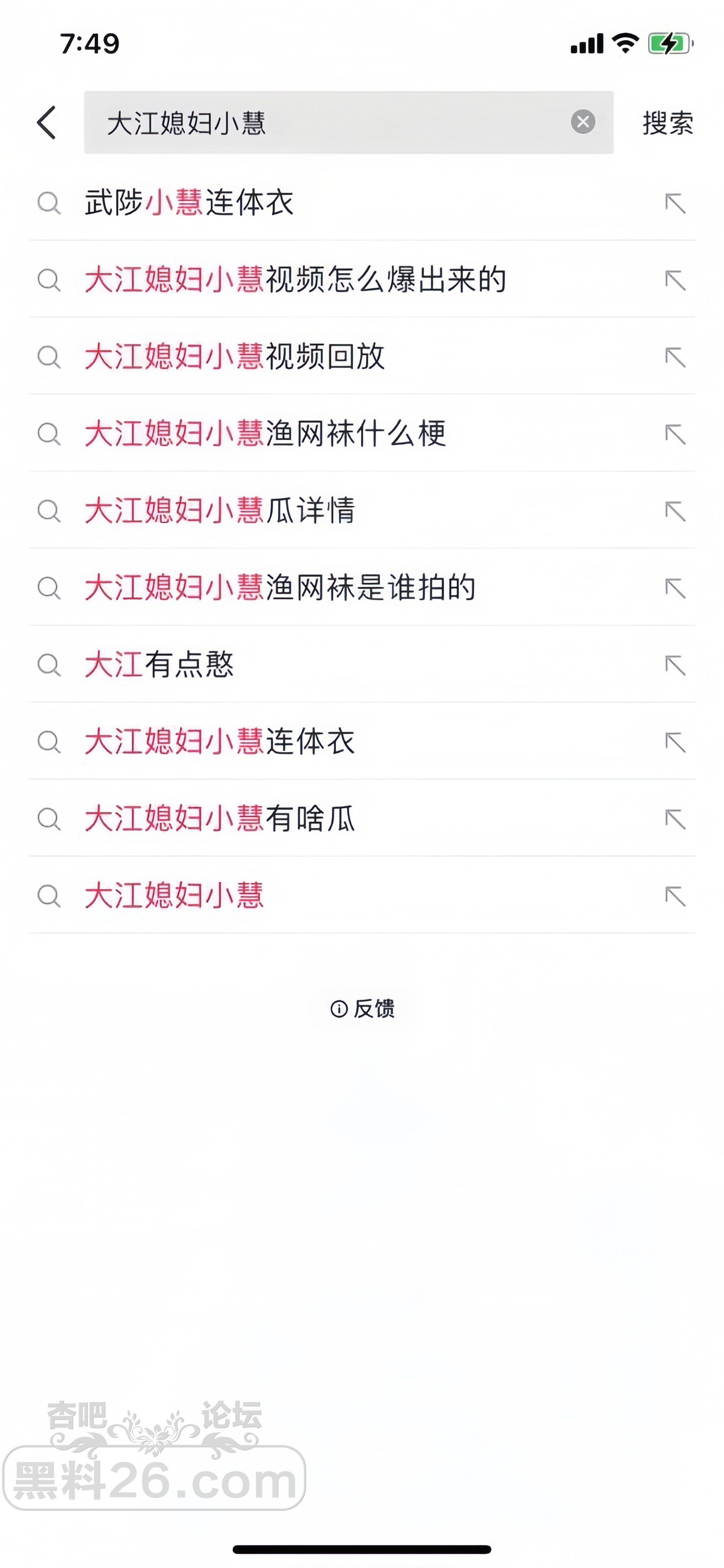The width and height of the screenshot is (724, 1568).
Task: Fill search box using arrow beside 大江有点憨
Action: (x=675, y=665)
